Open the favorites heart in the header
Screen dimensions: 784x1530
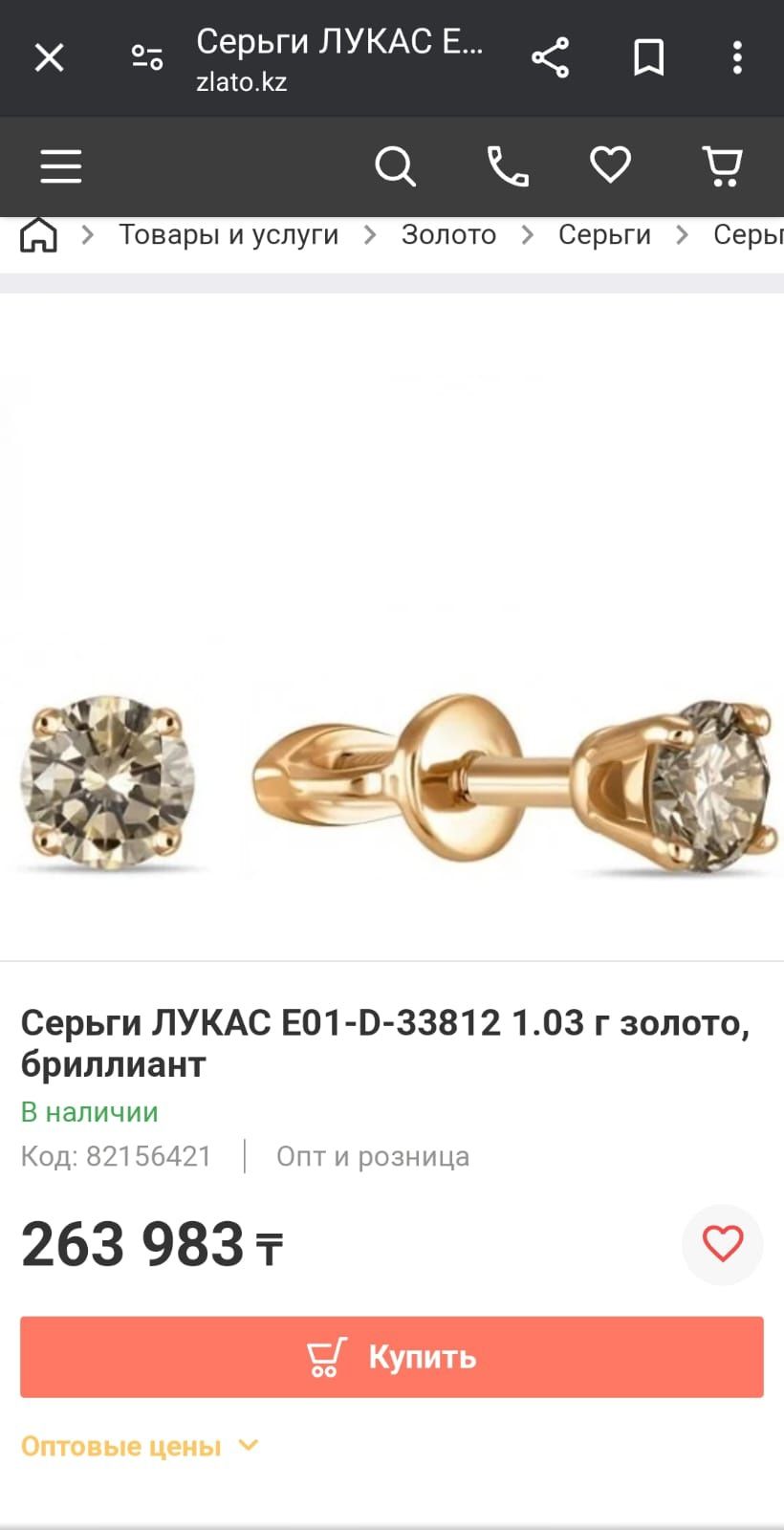(x=610, y=165)
